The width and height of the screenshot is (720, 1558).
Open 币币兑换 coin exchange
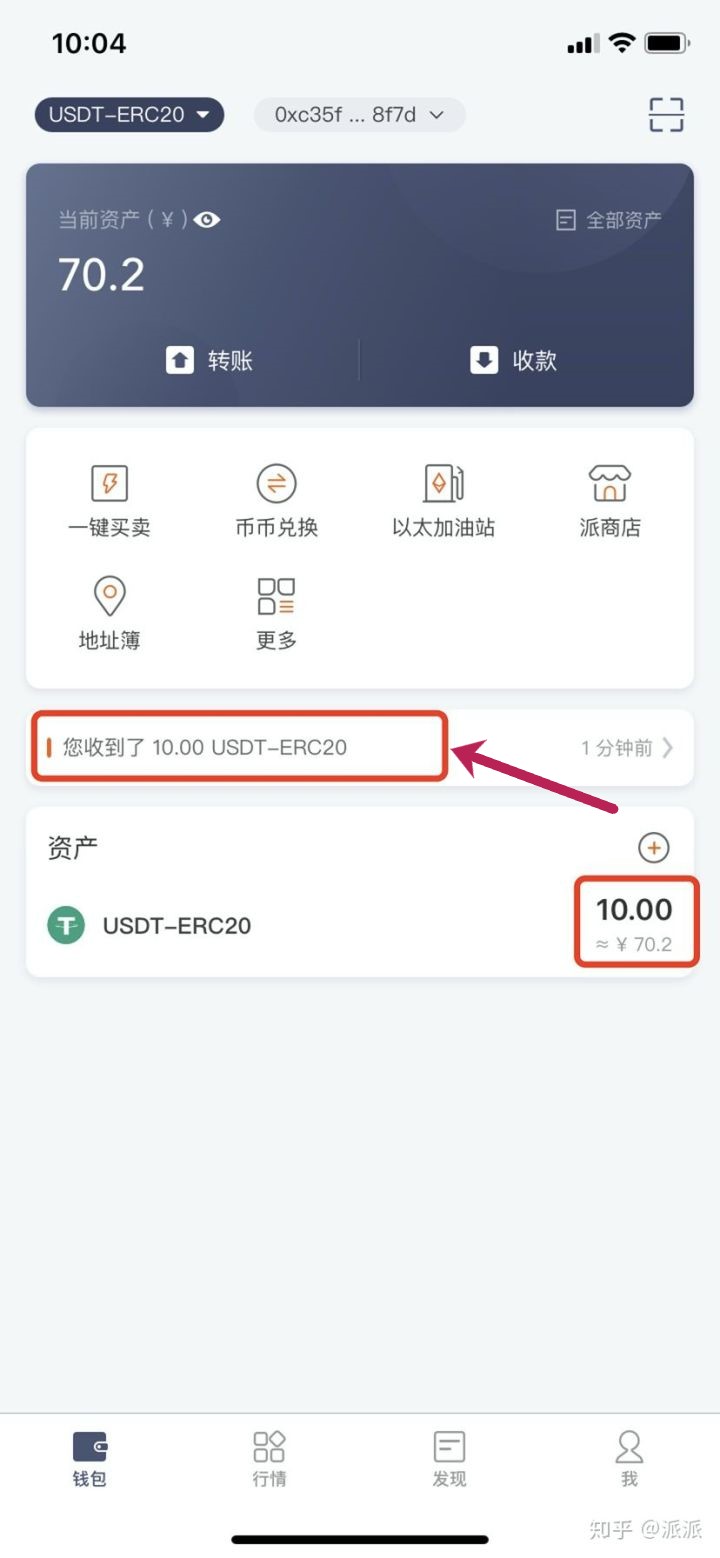click(276, 502)
